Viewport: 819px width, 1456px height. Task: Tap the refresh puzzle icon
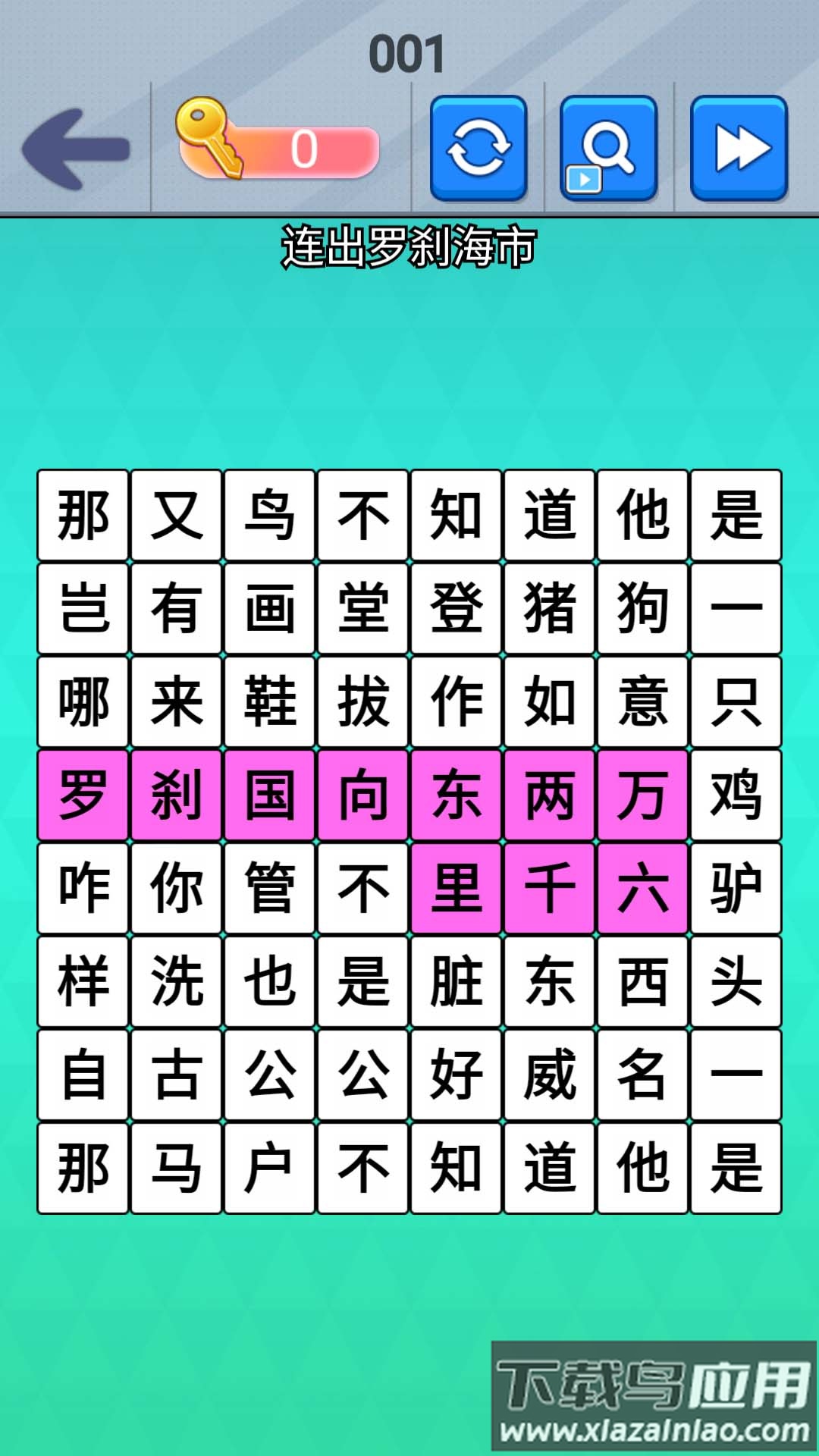tap(478, 146)
